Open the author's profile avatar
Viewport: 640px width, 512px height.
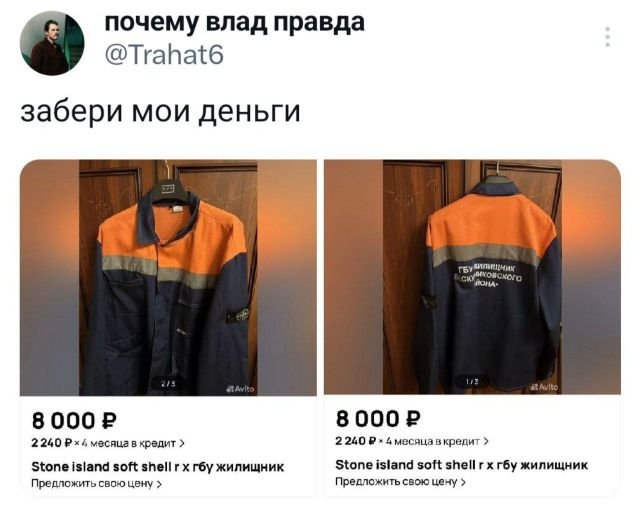pyautogui.click(x=50, y=44)
